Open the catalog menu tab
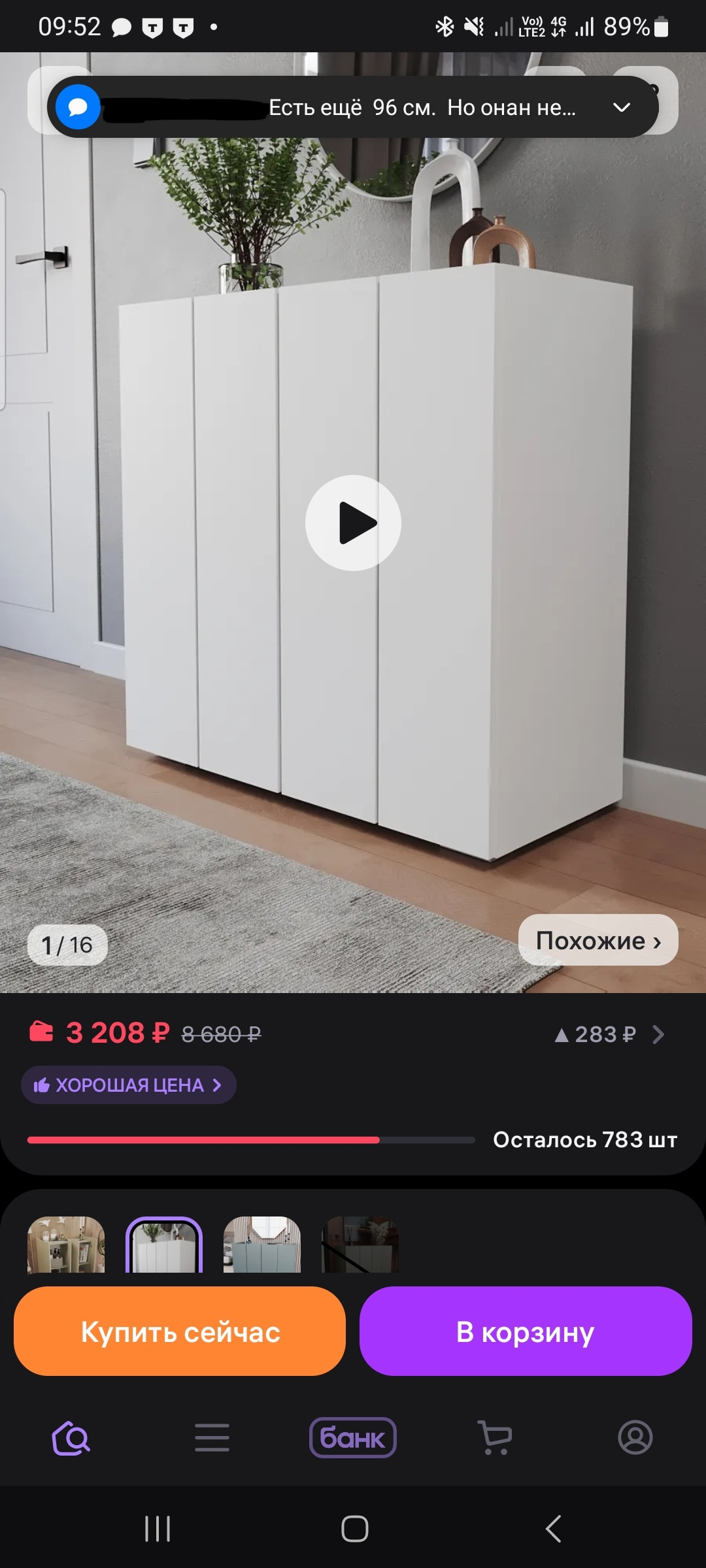 212,1438
